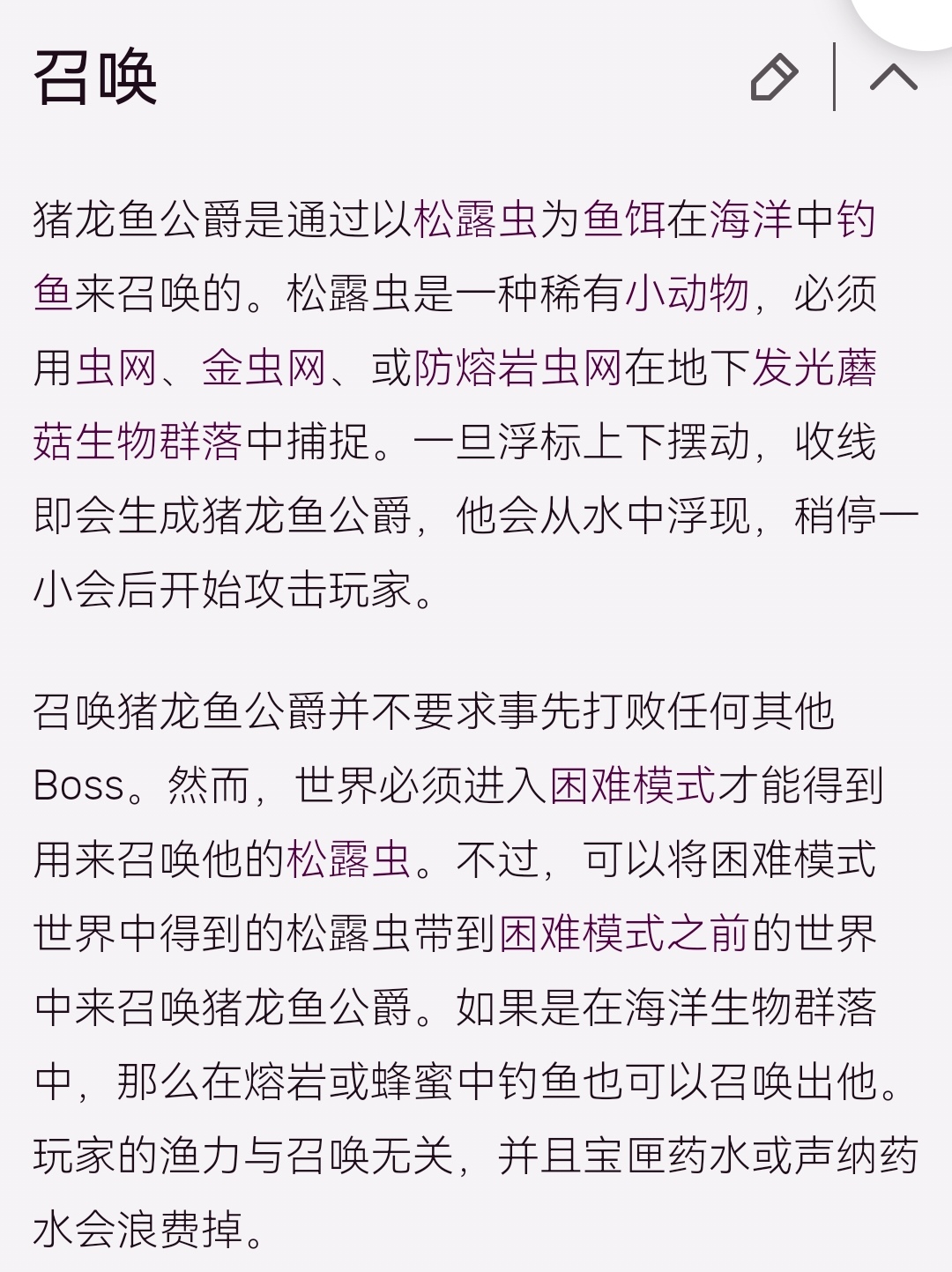
Task: Open the 松露虫 link after 用来召唤他的
Action: point(348,859)
